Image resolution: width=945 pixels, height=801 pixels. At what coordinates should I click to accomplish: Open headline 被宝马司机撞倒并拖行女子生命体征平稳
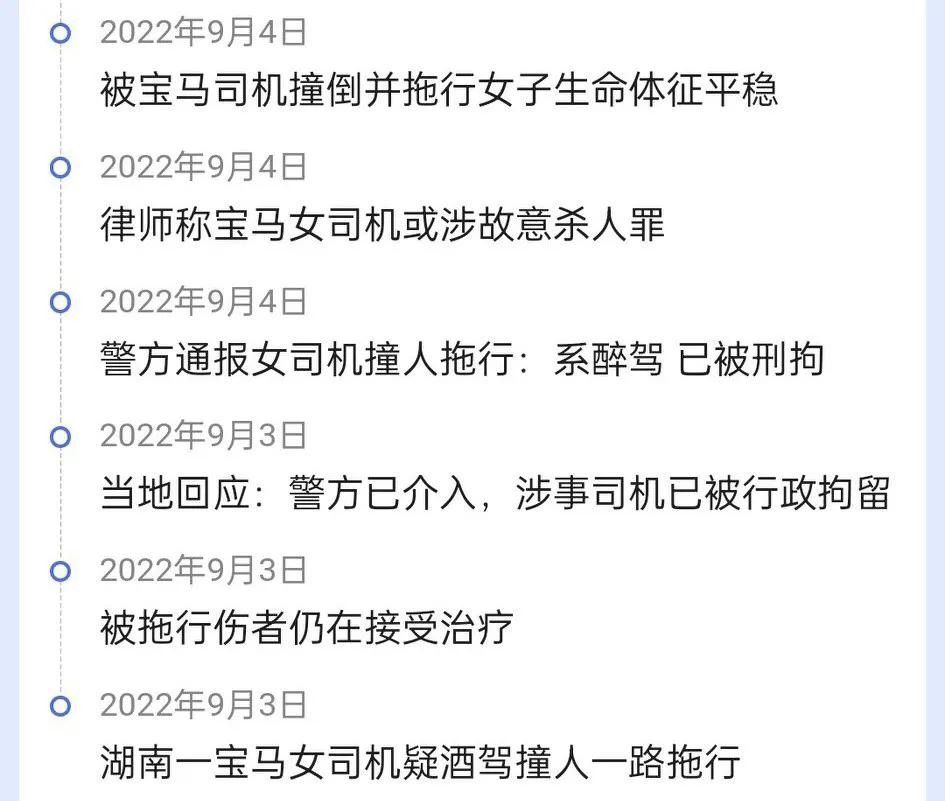[x=439, y=91]
